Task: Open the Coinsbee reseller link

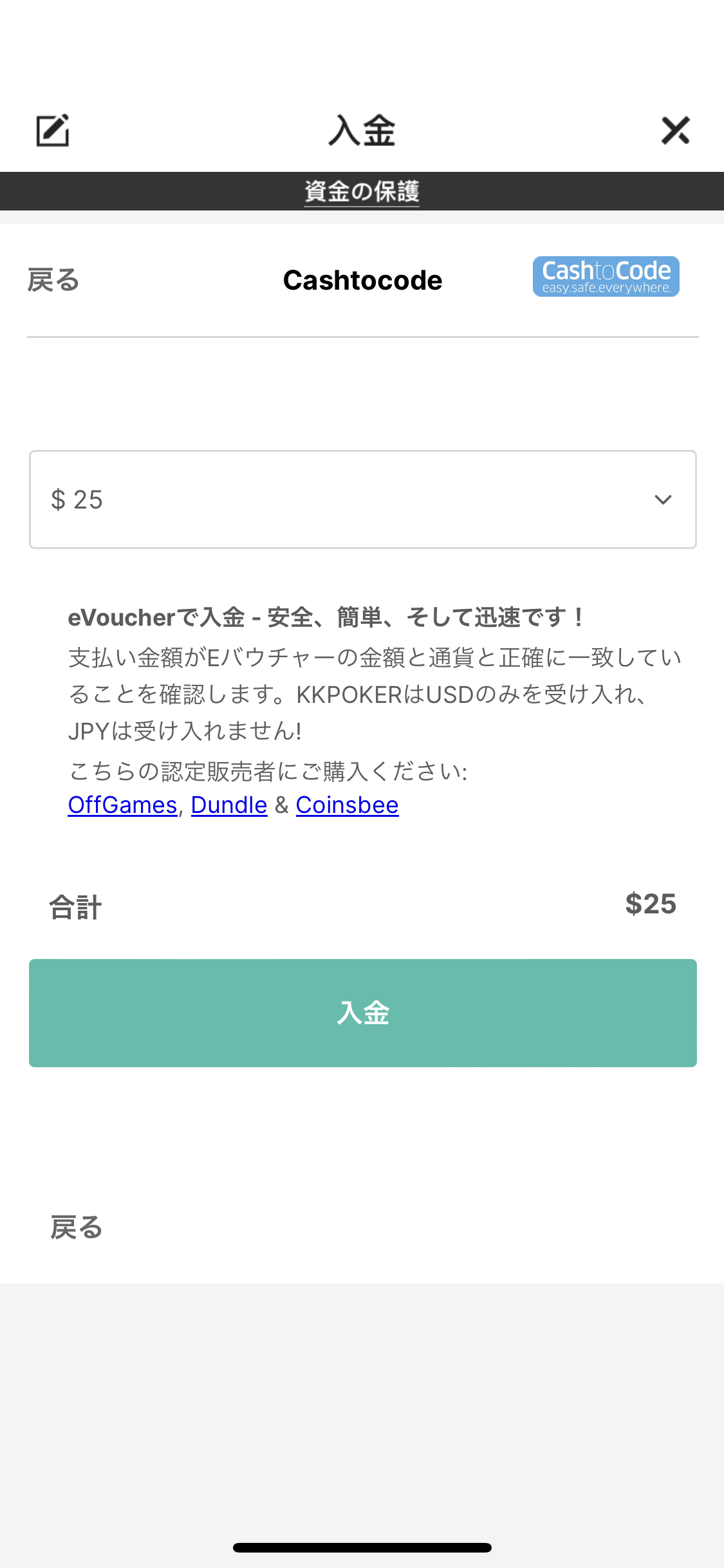Action: 347,805
